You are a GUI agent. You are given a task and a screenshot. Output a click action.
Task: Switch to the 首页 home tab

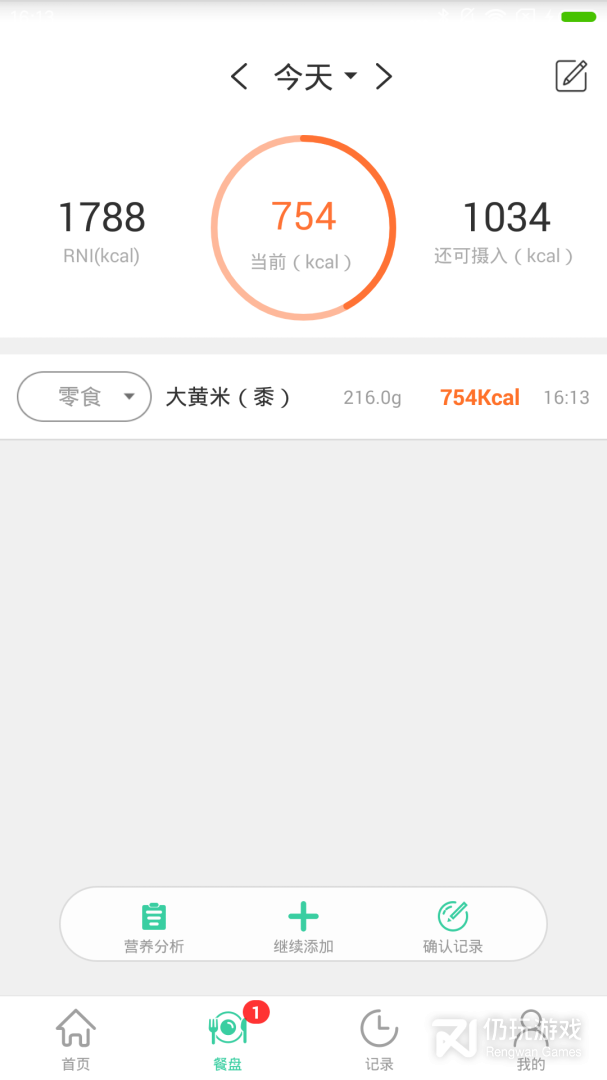[76, 1038]
